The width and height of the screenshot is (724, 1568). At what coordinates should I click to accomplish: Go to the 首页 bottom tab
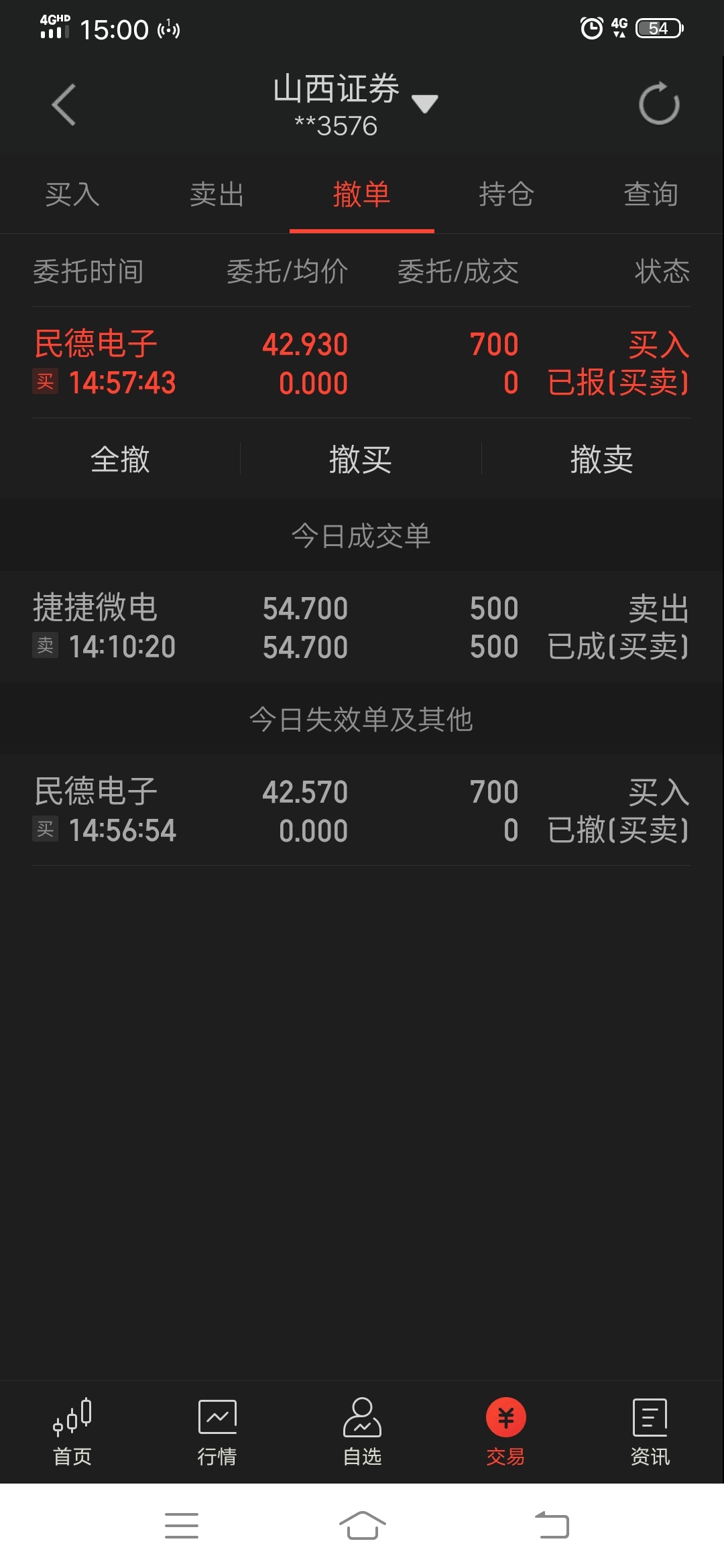72,1433
